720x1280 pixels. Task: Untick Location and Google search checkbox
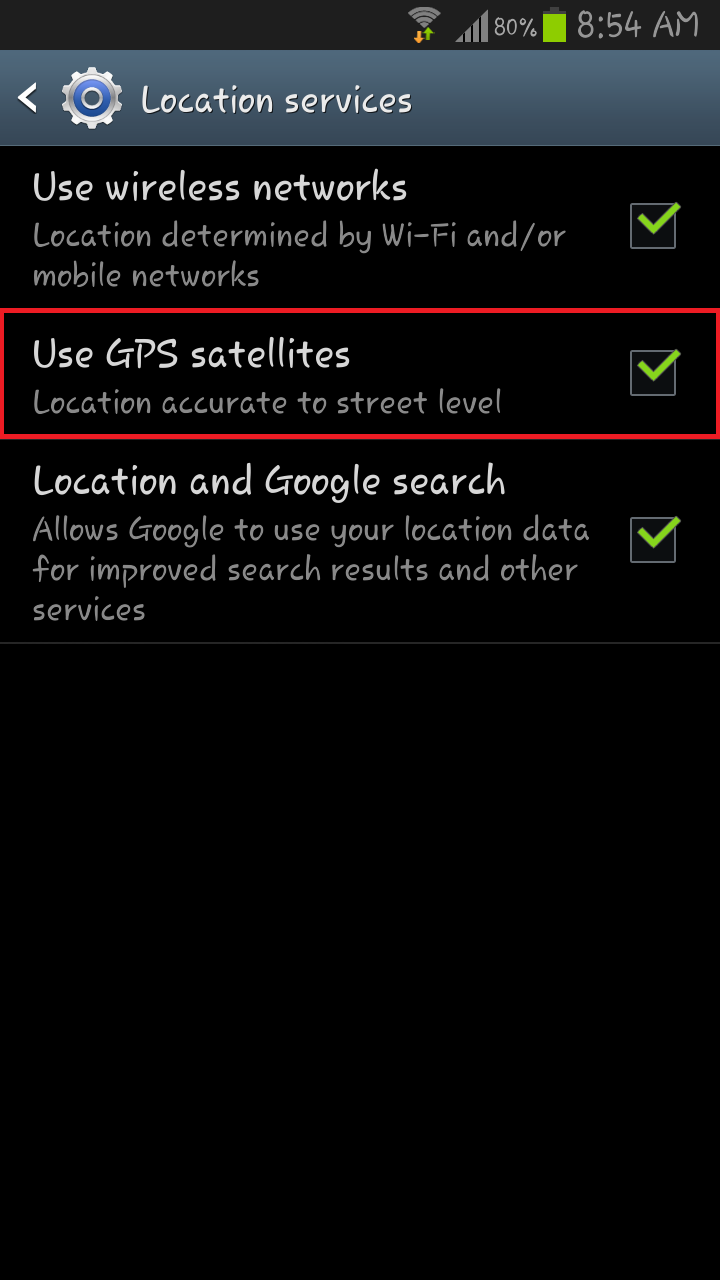[x=654, y=539]
